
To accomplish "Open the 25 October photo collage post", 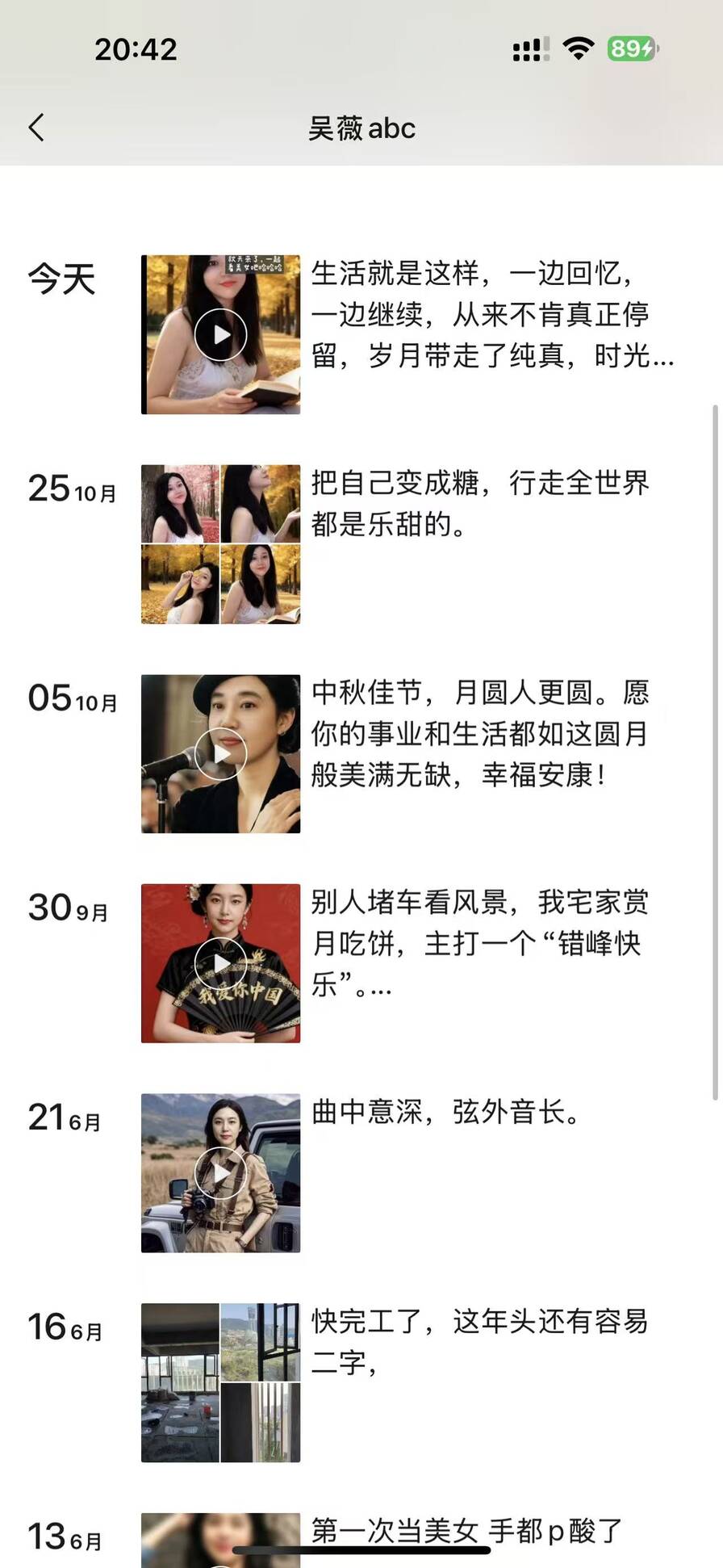I will pyautogui.click(x=220, y=544).
